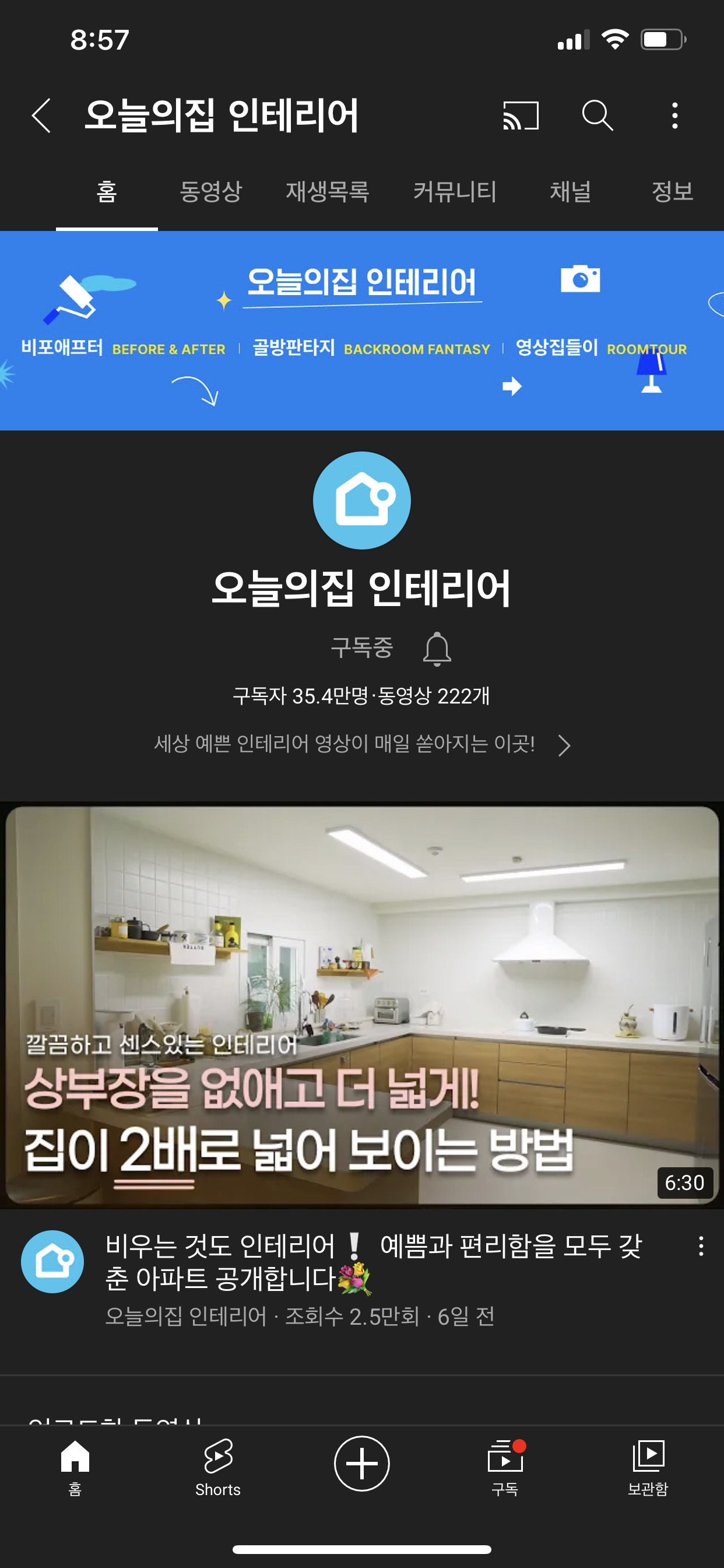
Task: Open the top bar overflow menu
Action: tap(674, 116)
